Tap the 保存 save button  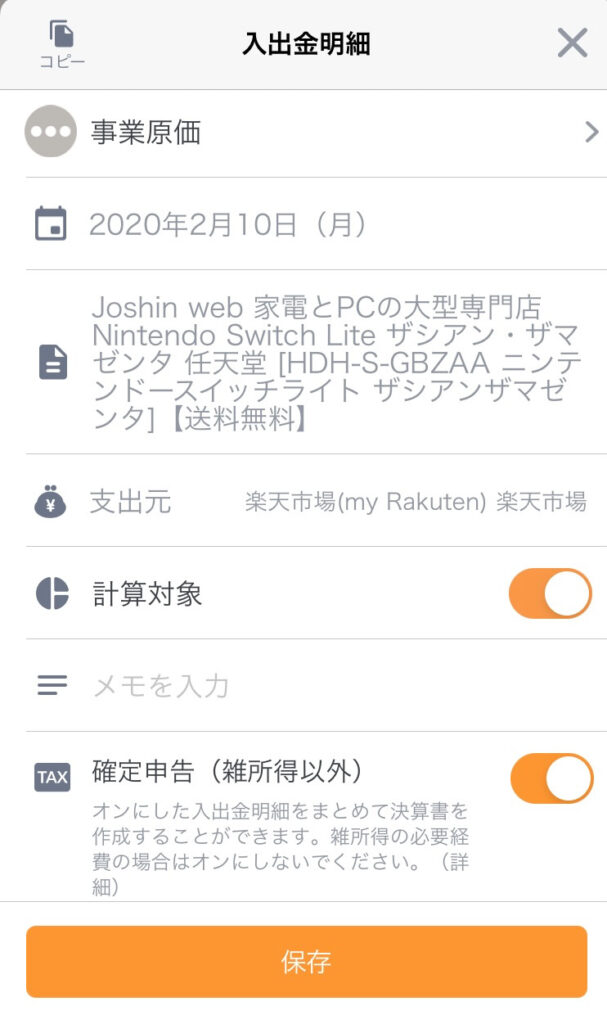click(x=306, y=961)
